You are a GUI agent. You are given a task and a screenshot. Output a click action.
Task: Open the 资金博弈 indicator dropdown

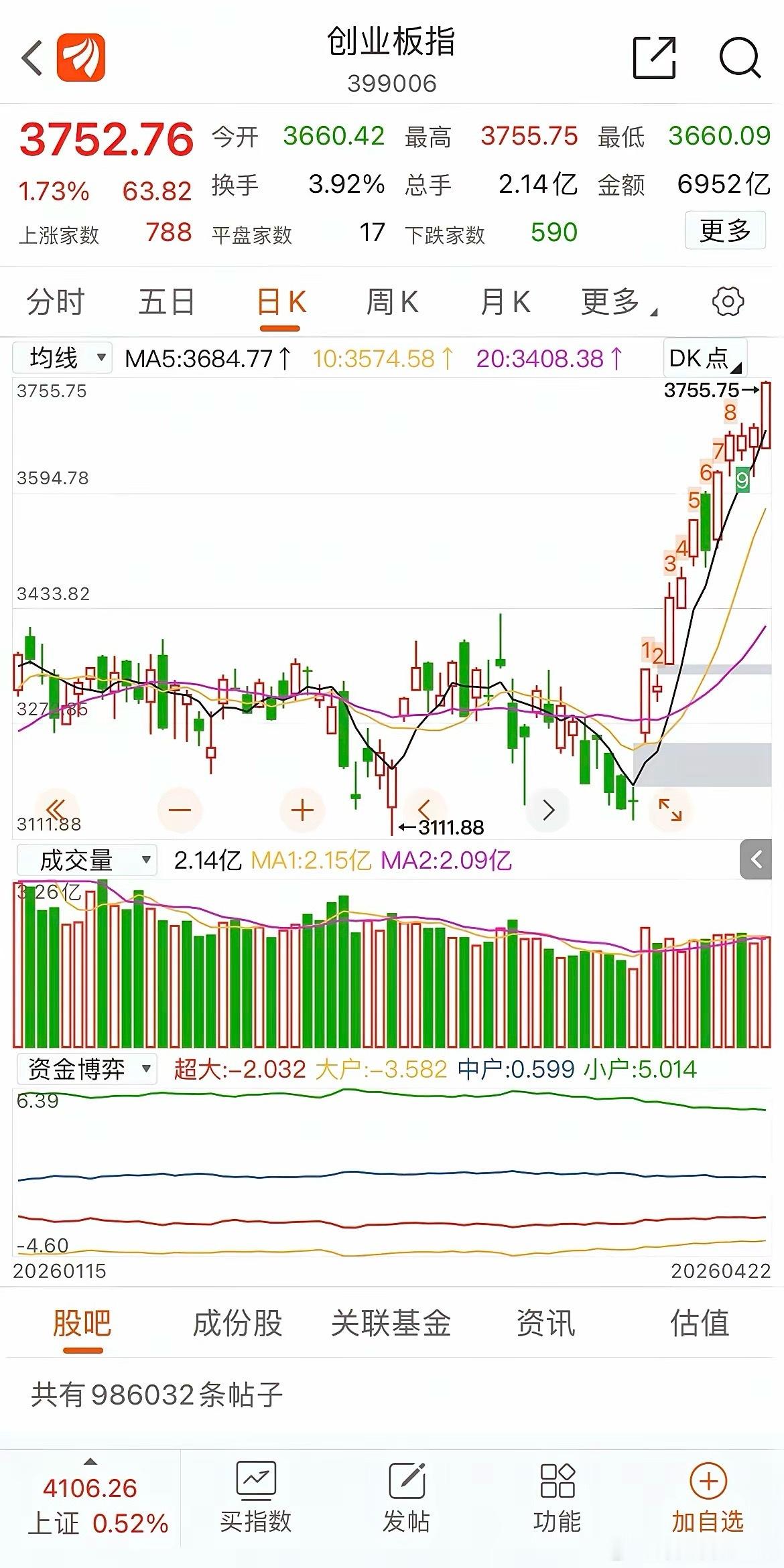point(88,1072)
